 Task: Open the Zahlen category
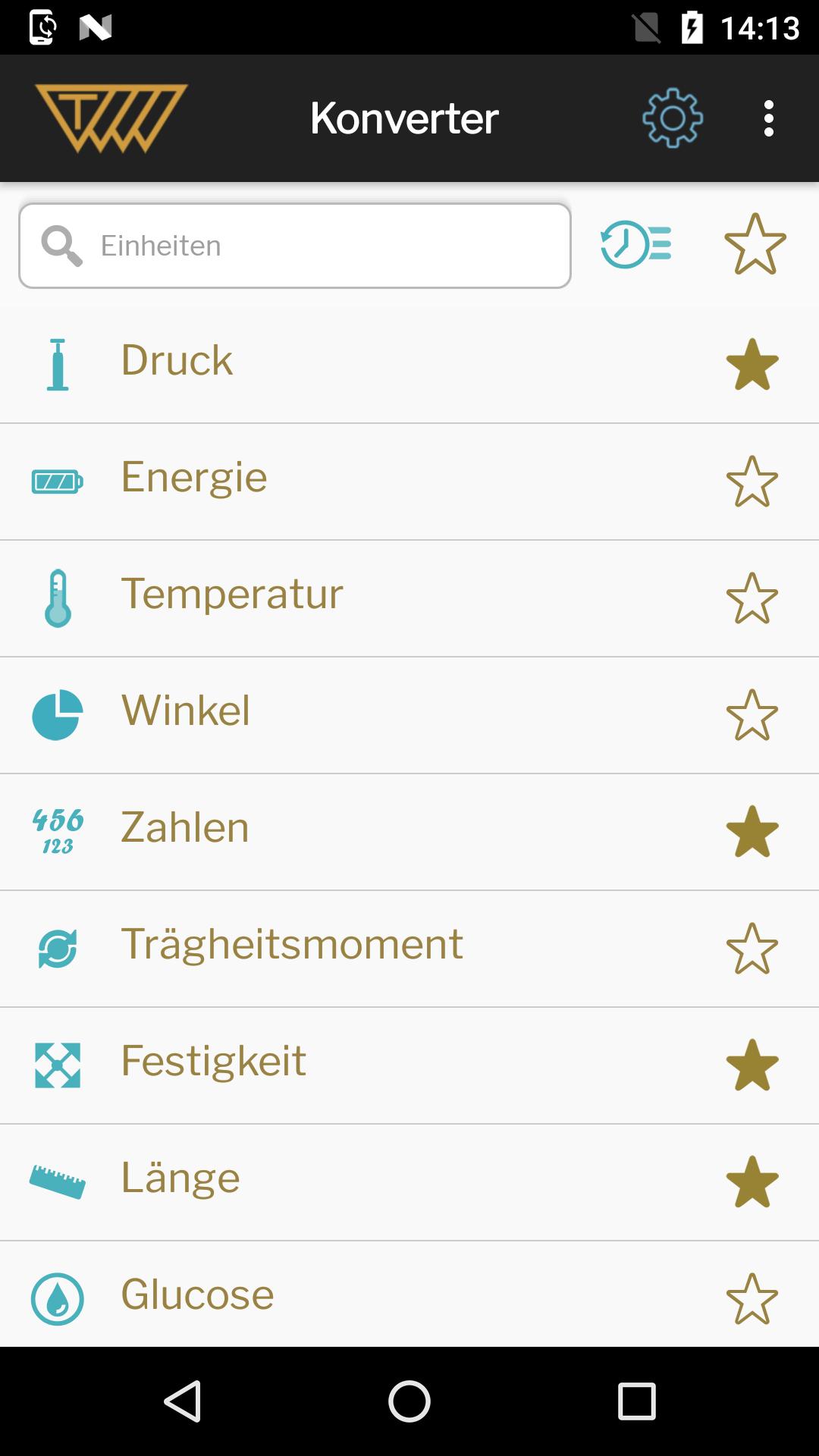pos(409,832)
